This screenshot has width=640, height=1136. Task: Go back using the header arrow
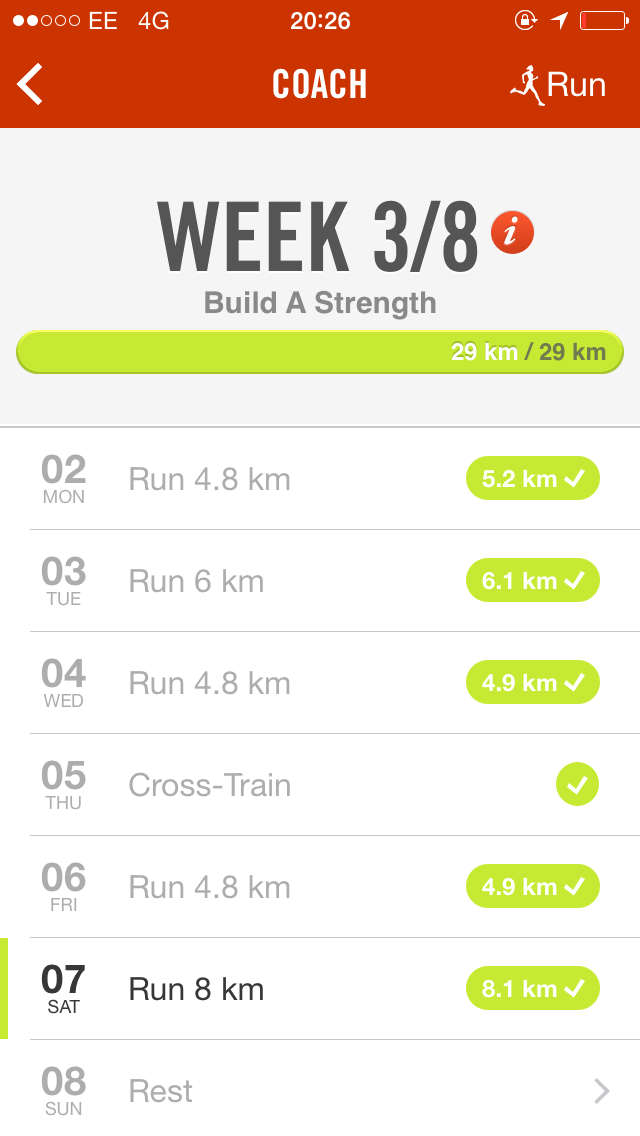pos(31,84)
